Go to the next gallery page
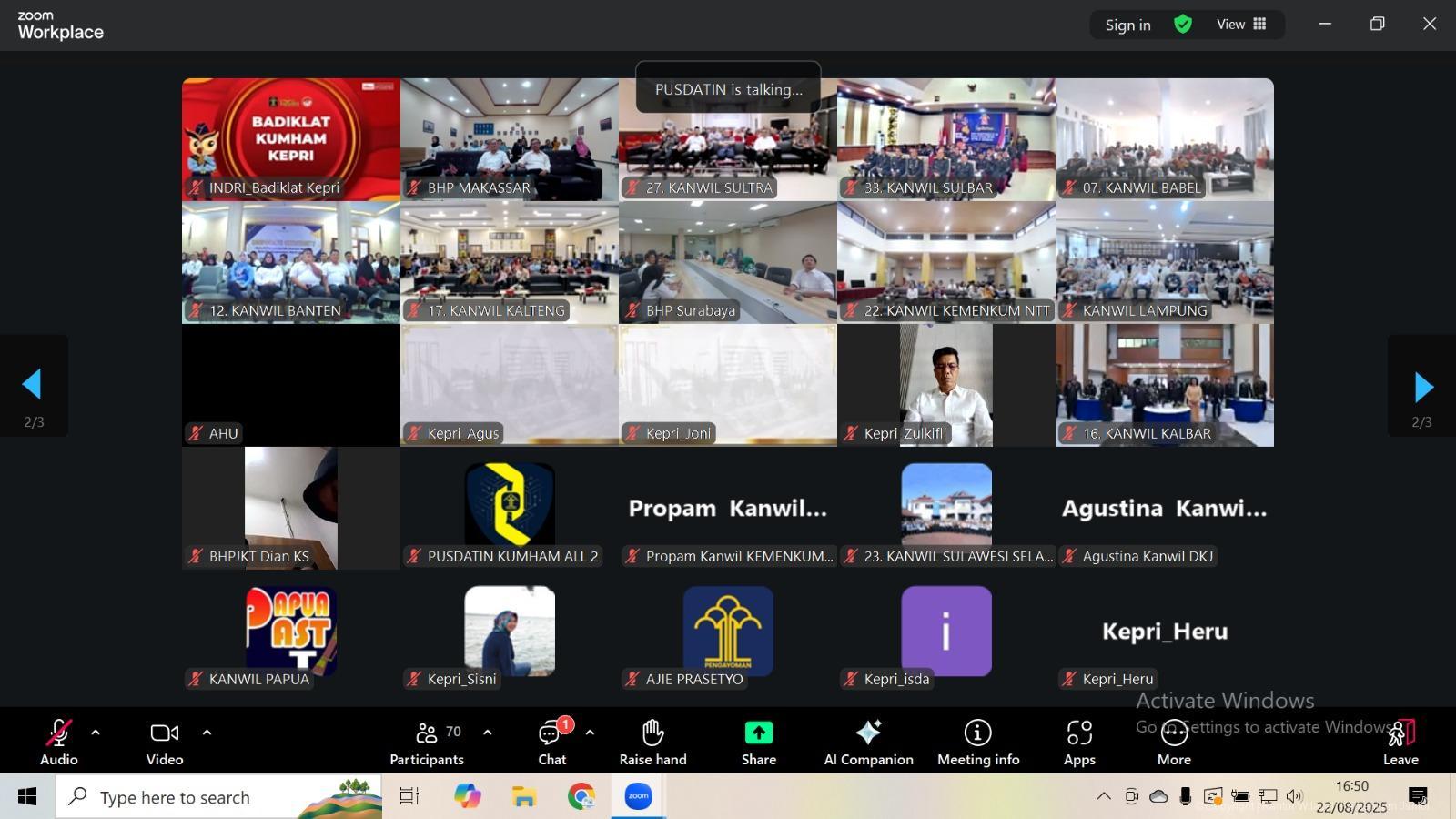 click(x=1422, y=387)
